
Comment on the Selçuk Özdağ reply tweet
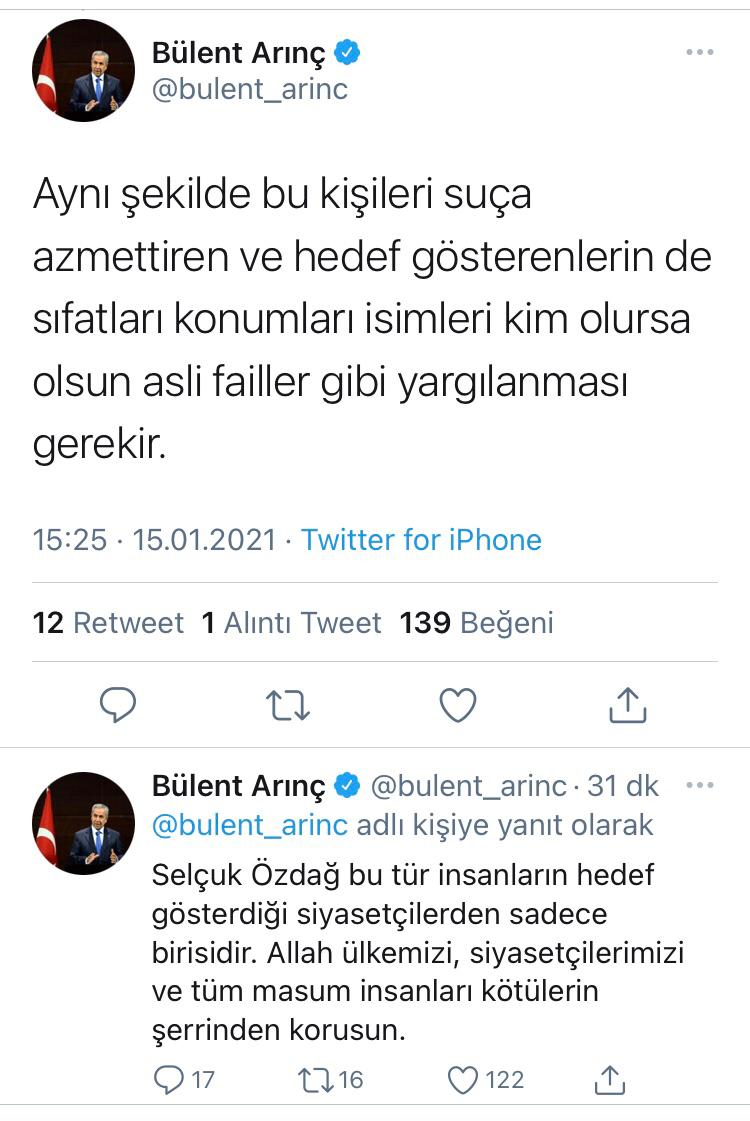pyautogui.click(x=172, y=1080)
